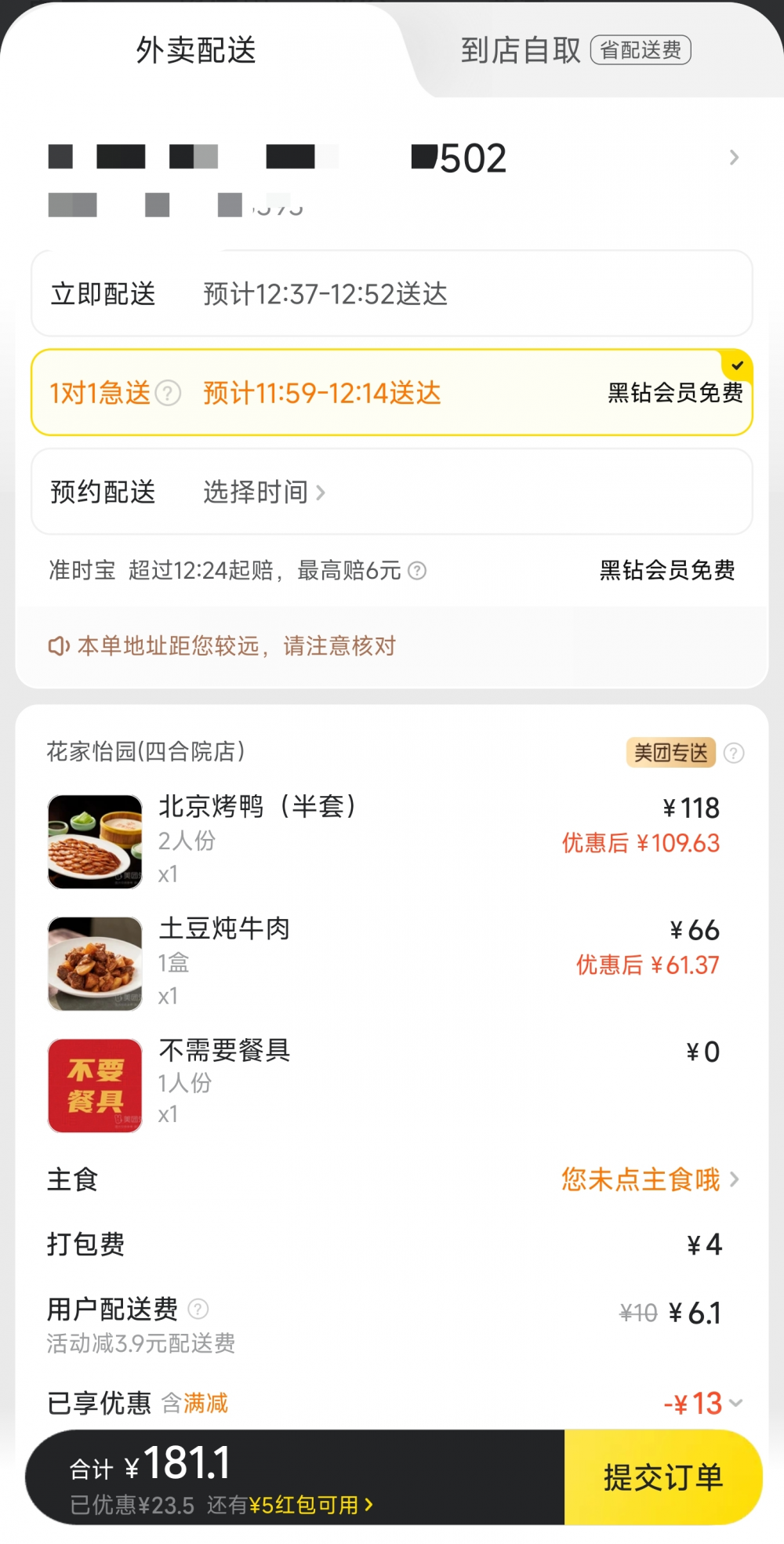Use the ¥5红包可用 coupon link
The height and width of the screenshot is (1544, 784).
click(x=310, y=1505)
